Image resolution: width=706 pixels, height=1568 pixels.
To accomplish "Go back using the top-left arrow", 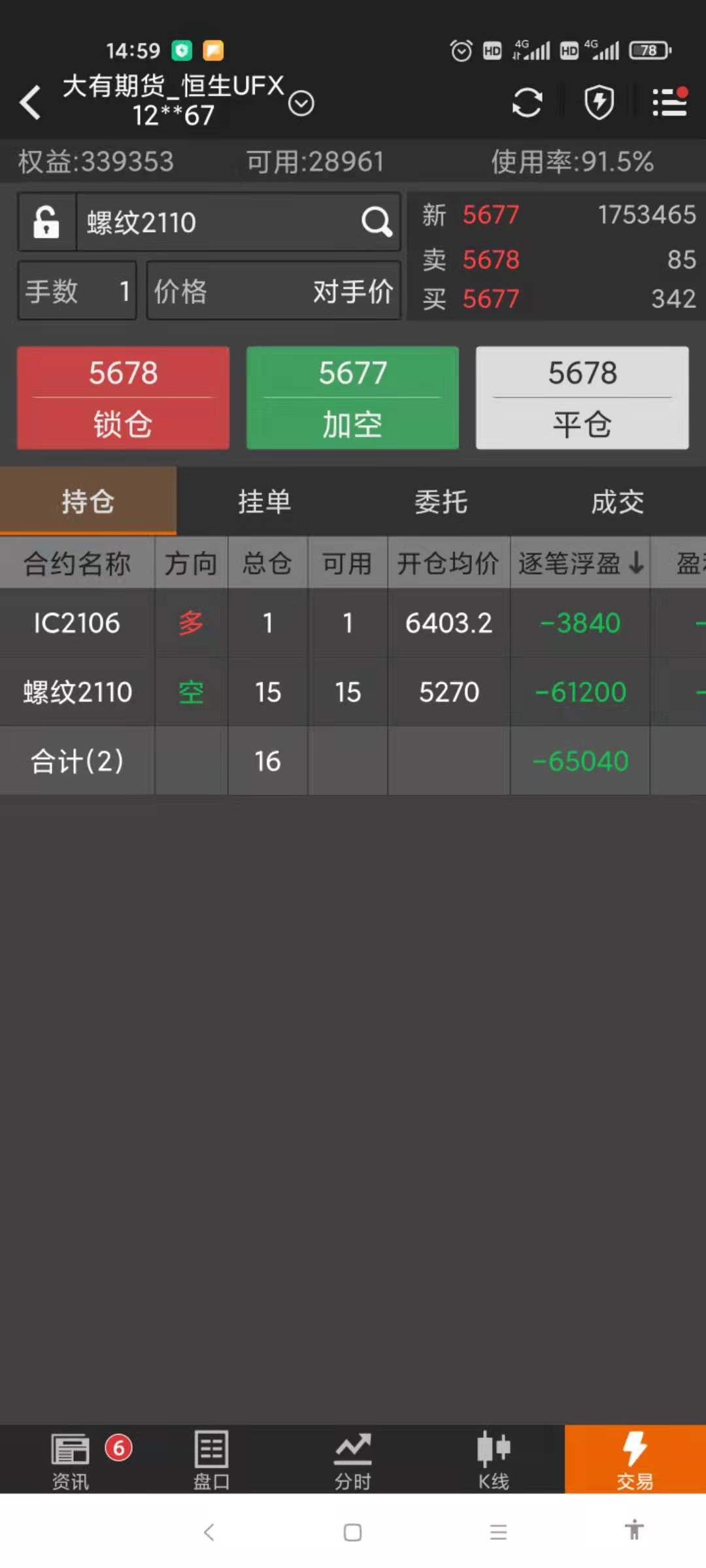I will coord(31,103).
